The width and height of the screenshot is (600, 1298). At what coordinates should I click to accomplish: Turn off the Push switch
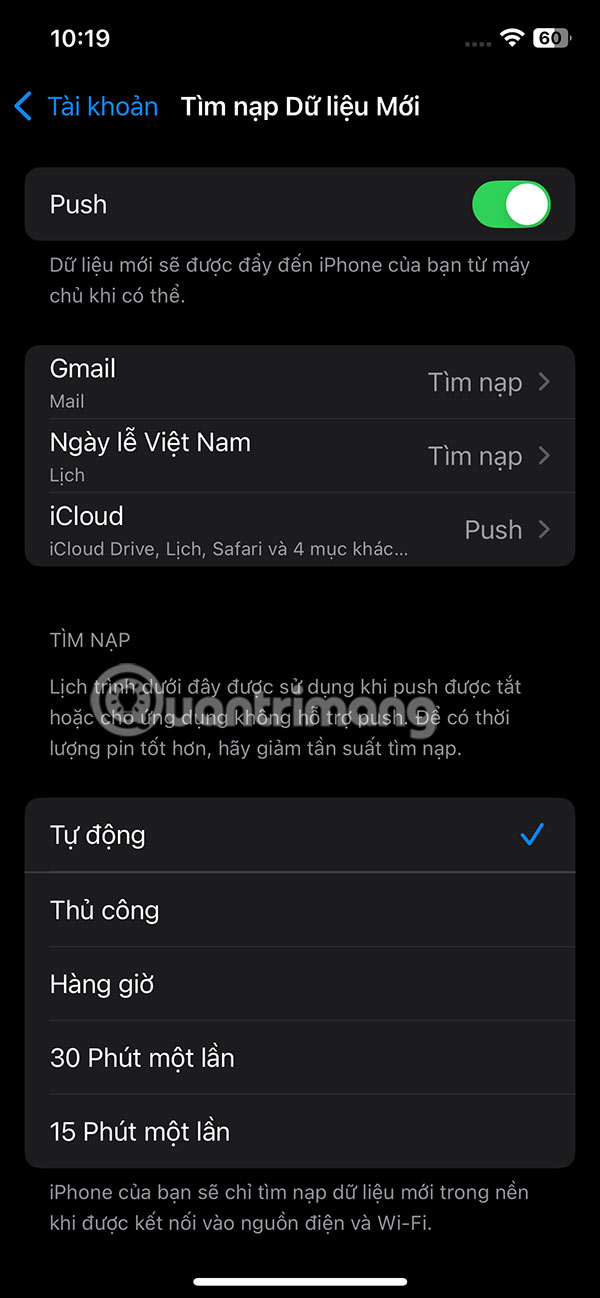click(x=510, y=205)
